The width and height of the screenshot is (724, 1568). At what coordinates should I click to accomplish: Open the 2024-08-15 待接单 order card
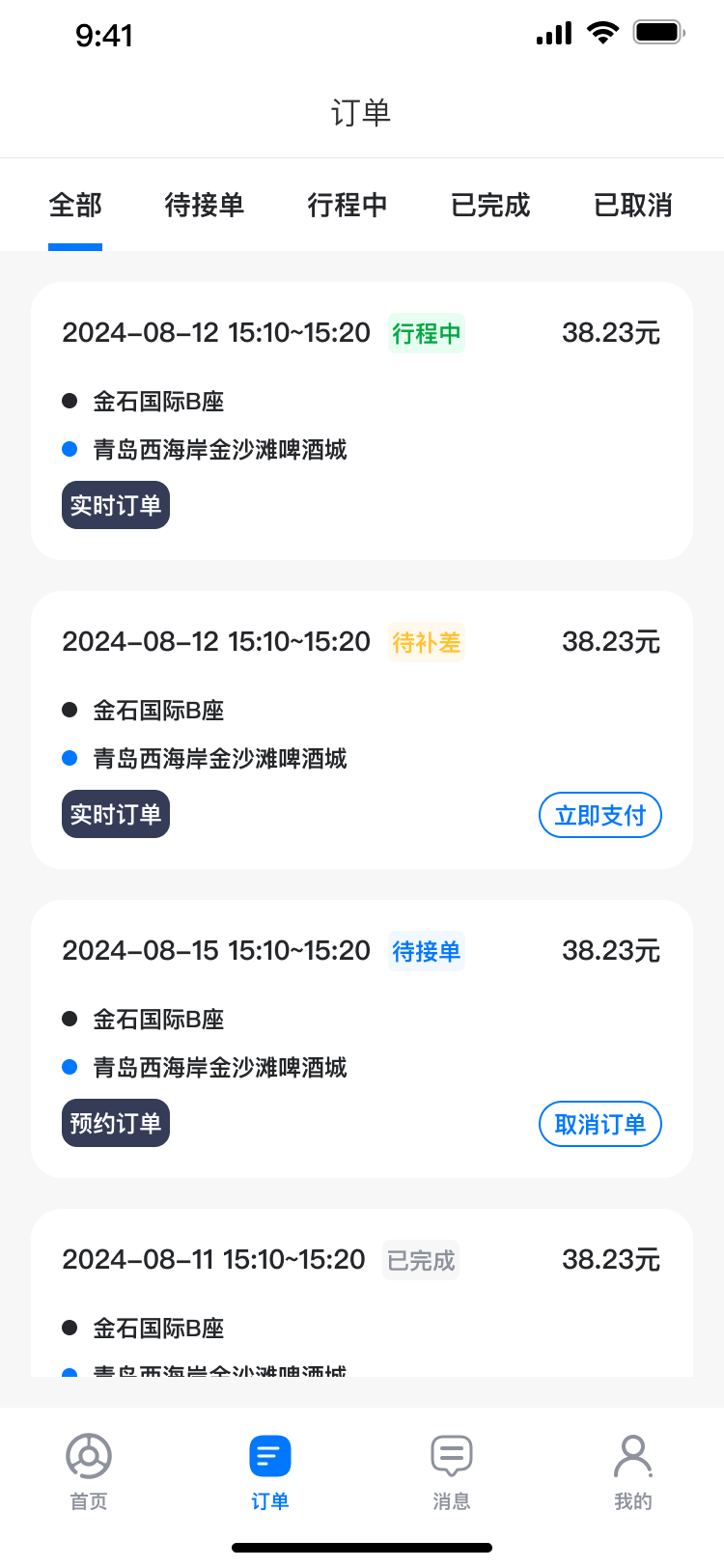coord(362,1039)
